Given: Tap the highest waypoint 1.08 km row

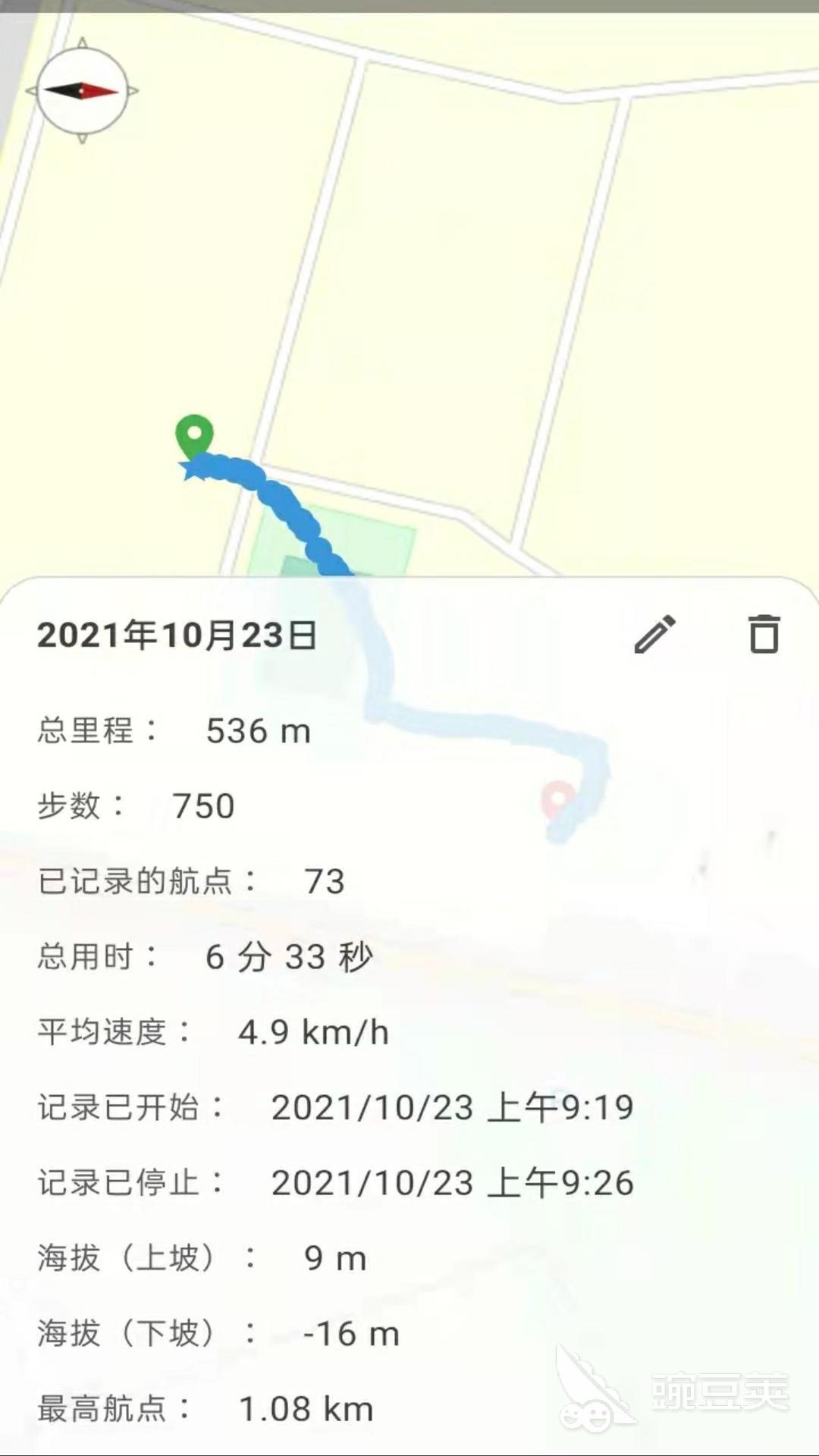Looking at the screenshot, I should 303,1407.
